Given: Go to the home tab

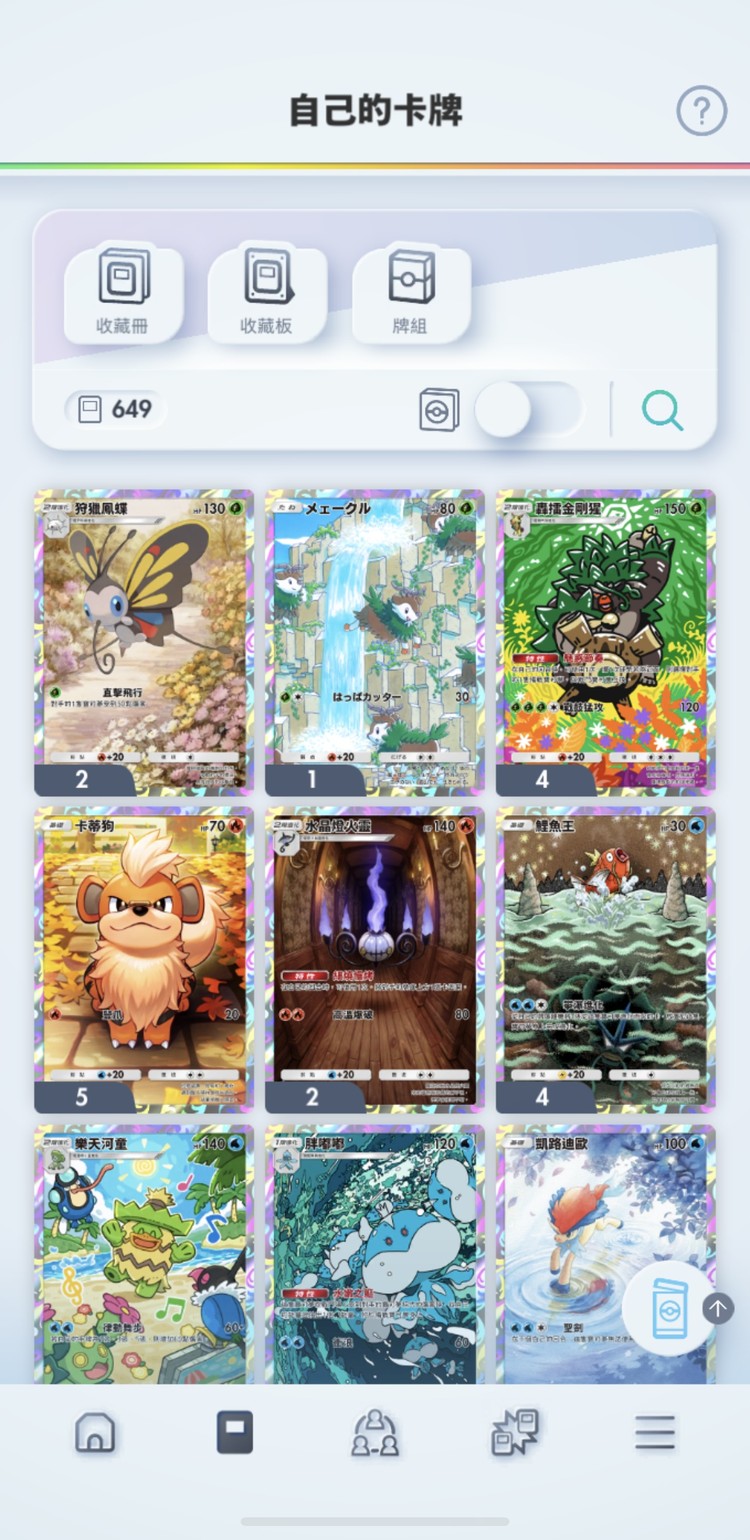Looking at the screenshot, I should pyautogui.click(x=95, y=1433).
